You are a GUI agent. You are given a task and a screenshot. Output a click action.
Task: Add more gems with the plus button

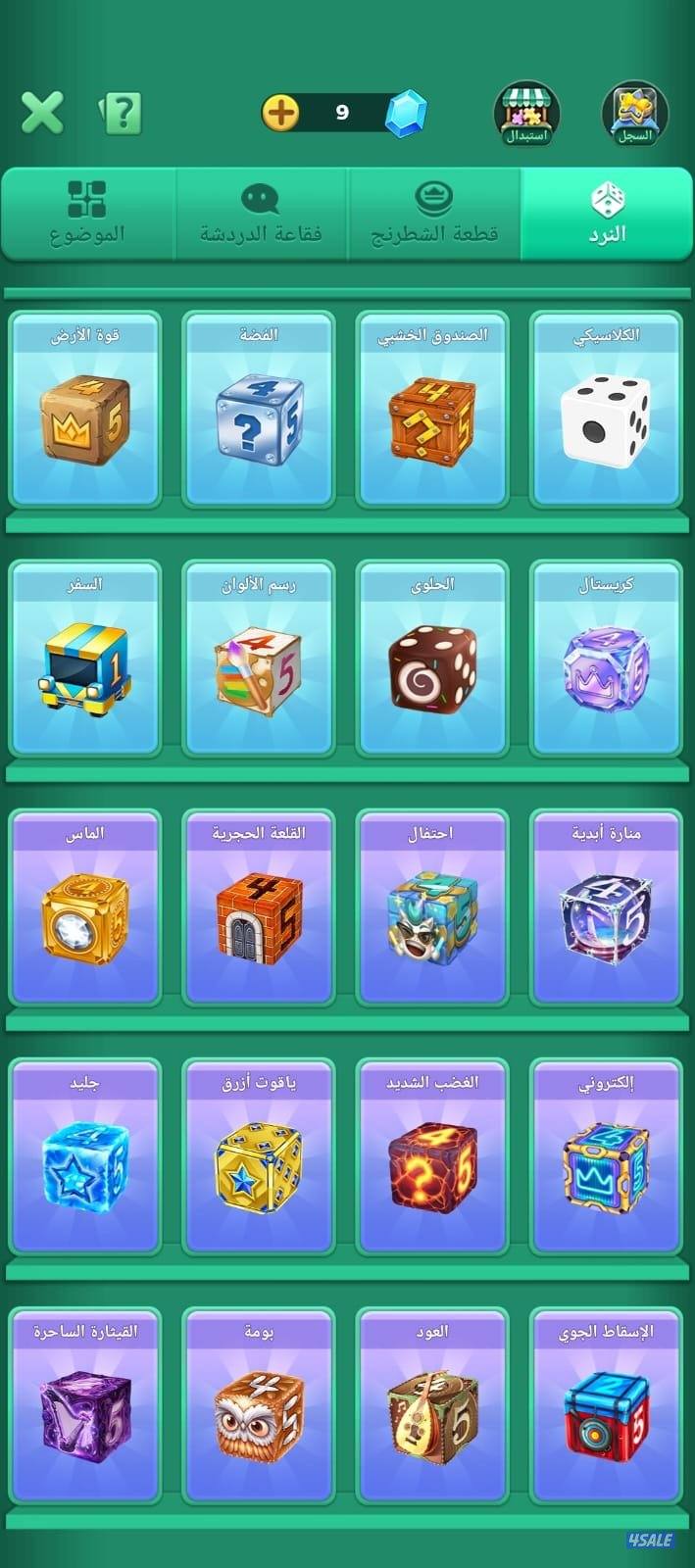(x=280, y=113)
